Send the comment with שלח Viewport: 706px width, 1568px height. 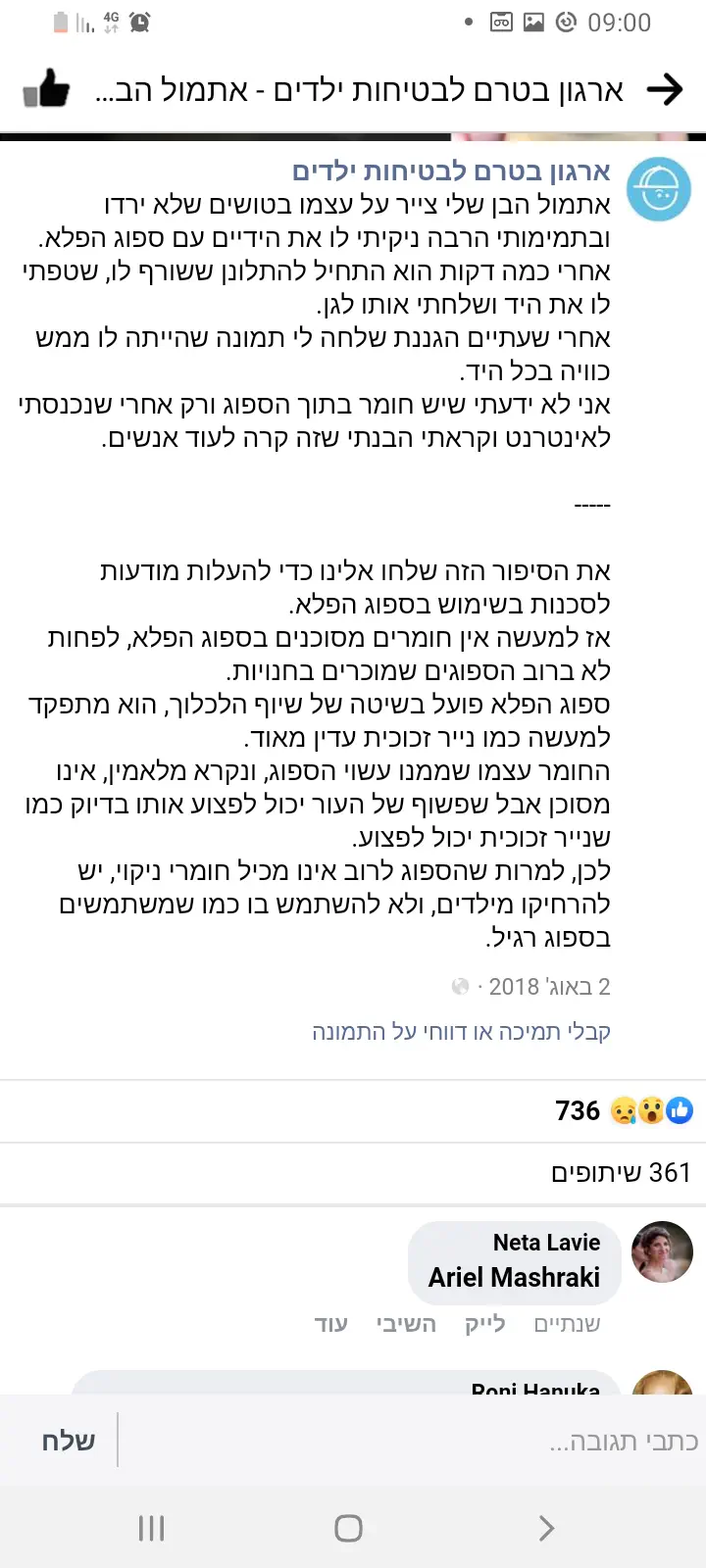pyautogui.click(x=68, y=1441)
